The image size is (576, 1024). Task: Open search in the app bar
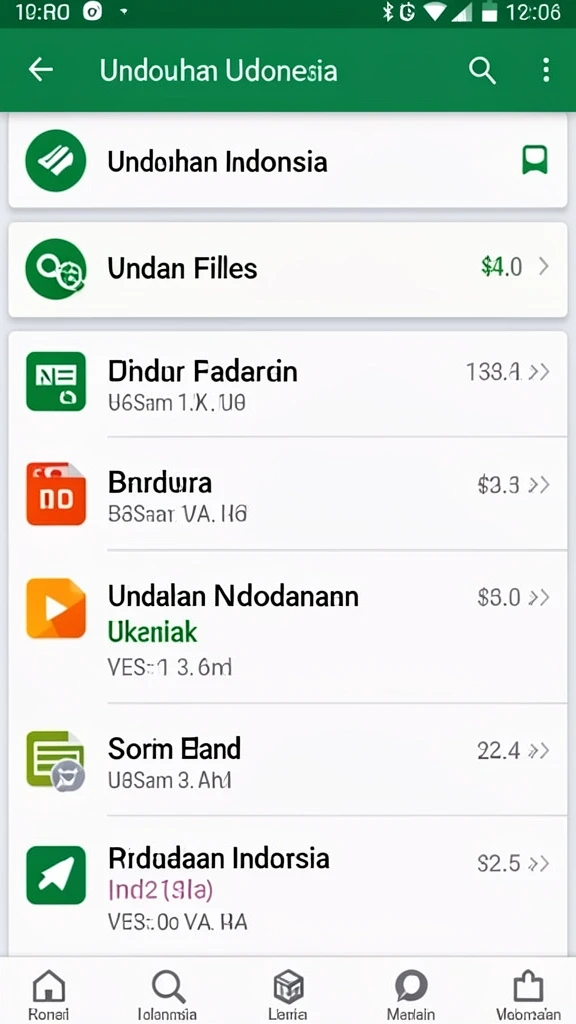482,70
